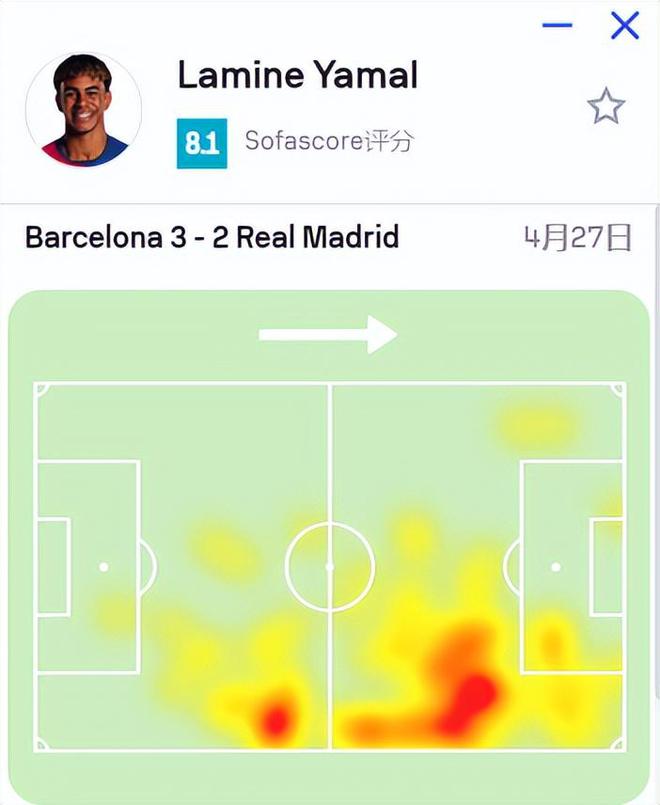Open Lamine Yamal's player profile photo
Screen dimensions: 660x805
[x=84, y=110]
